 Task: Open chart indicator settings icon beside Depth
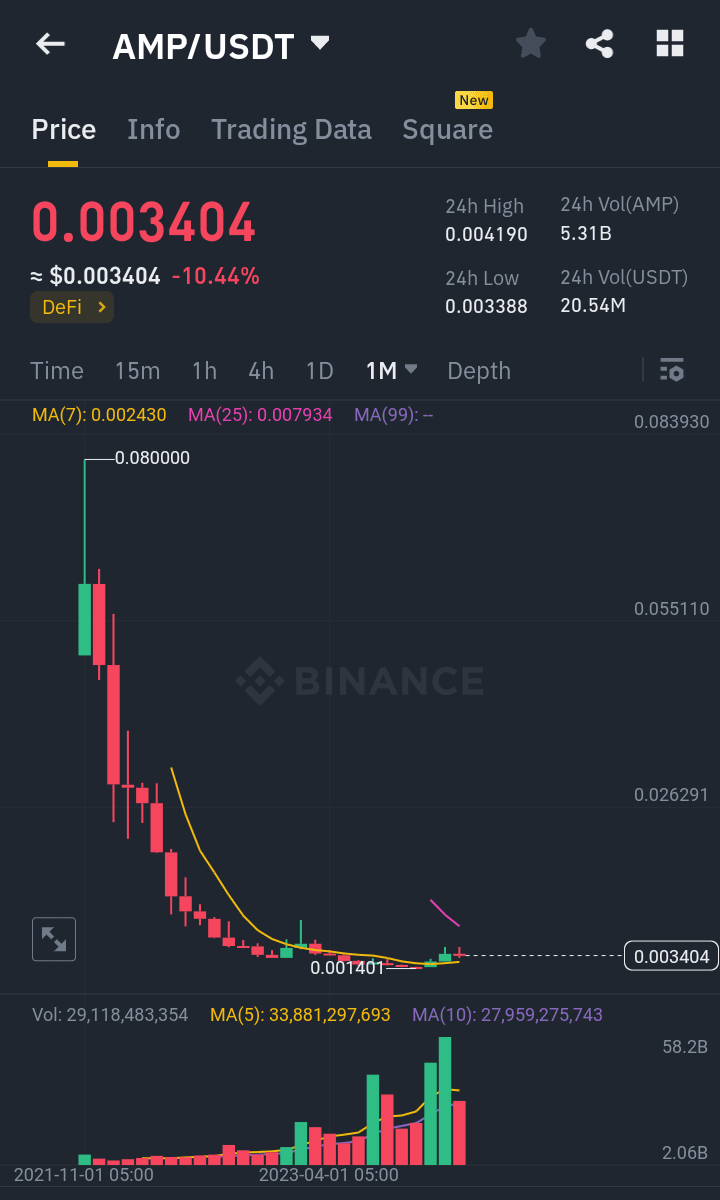[x=672, y=370]
